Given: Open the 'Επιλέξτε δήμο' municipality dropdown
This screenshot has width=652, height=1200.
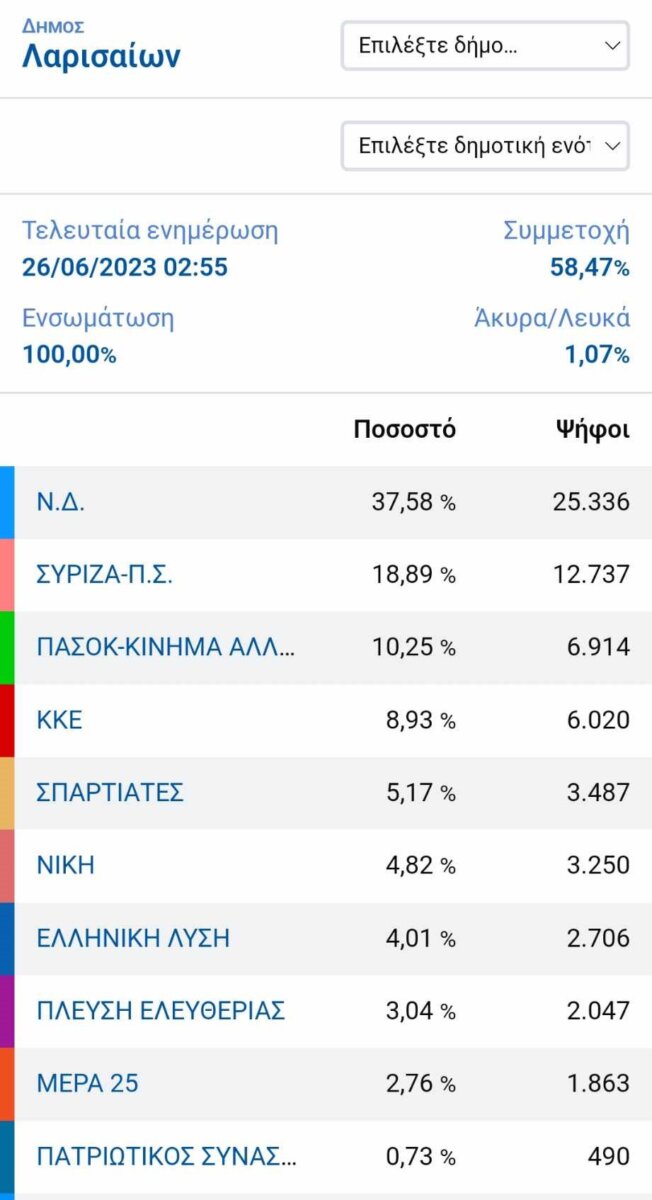Looking at the screenshot, I should click(x=485, y=46).
